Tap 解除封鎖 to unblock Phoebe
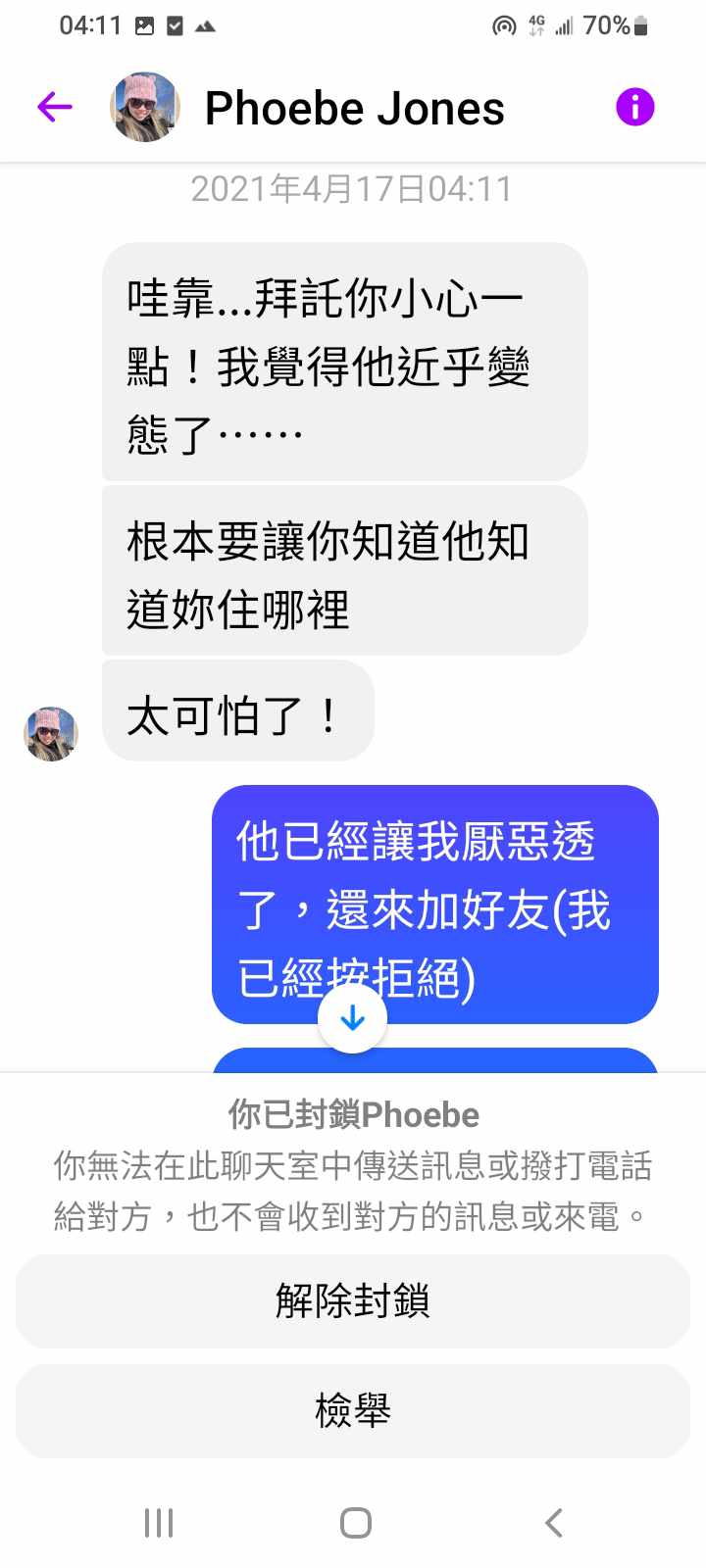Screen dimensions: 706x1568 click(x=353, y=1301)
